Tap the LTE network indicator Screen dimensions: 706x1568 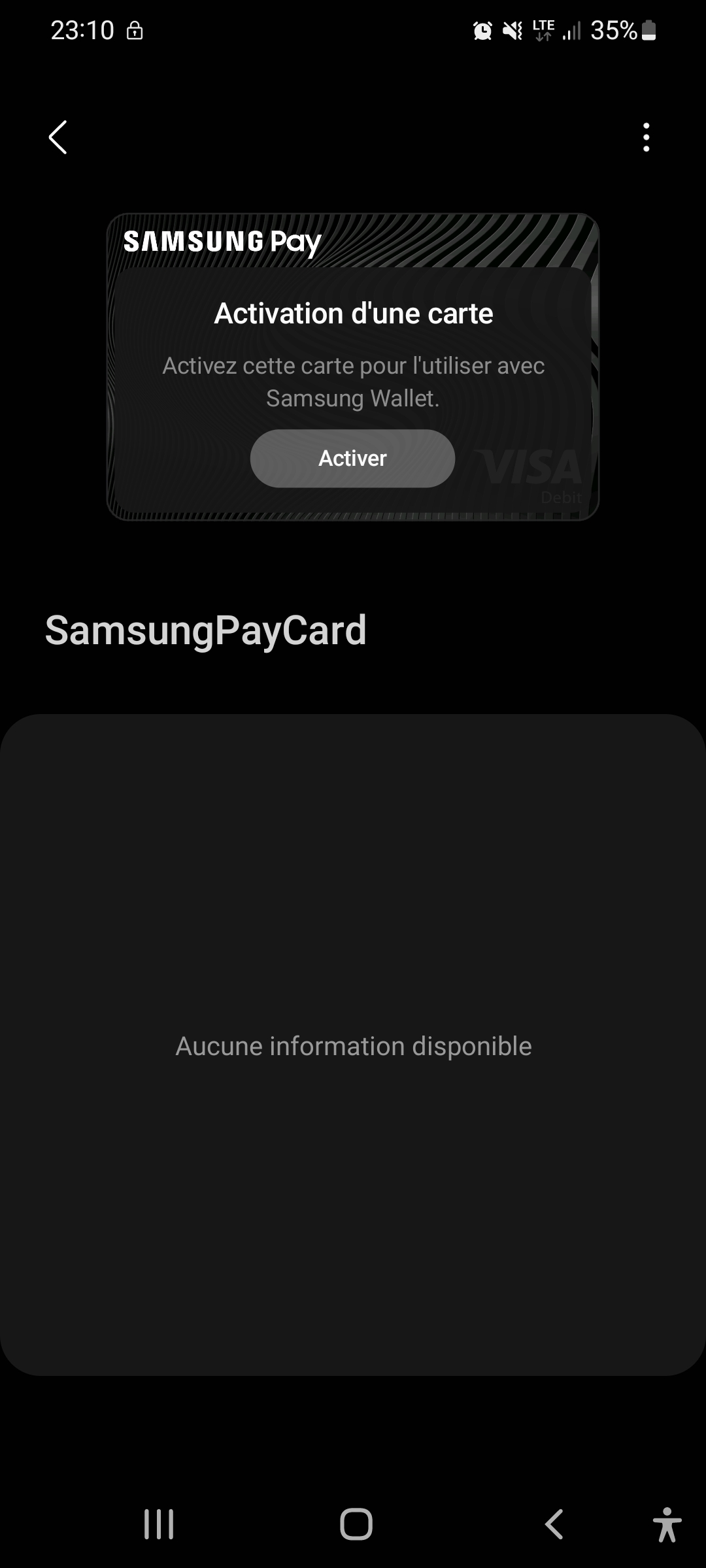click(542, 29)
